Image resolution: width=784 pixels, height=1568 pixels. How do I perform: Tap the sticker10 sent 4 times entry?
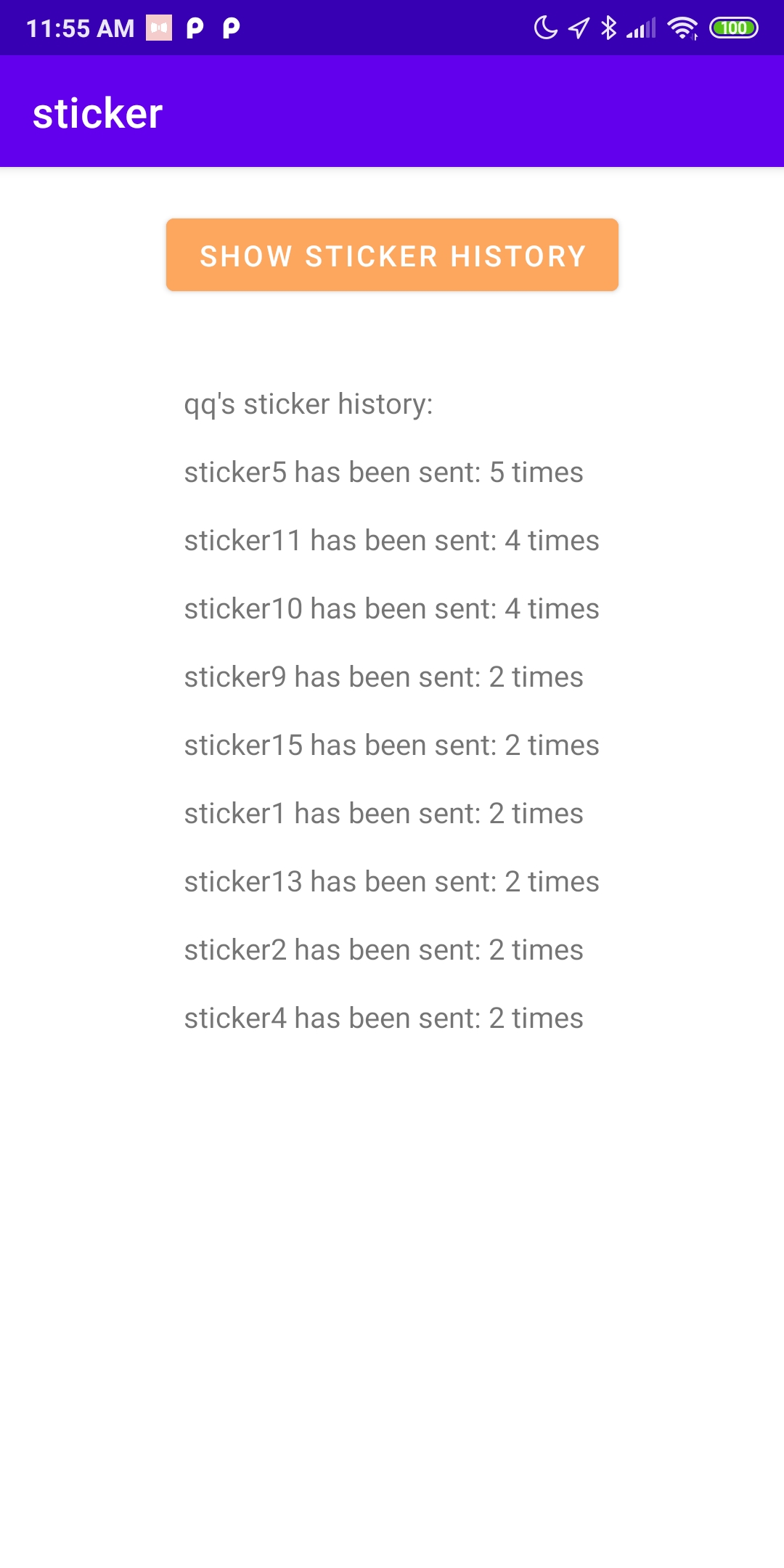(x=391, y=608)
